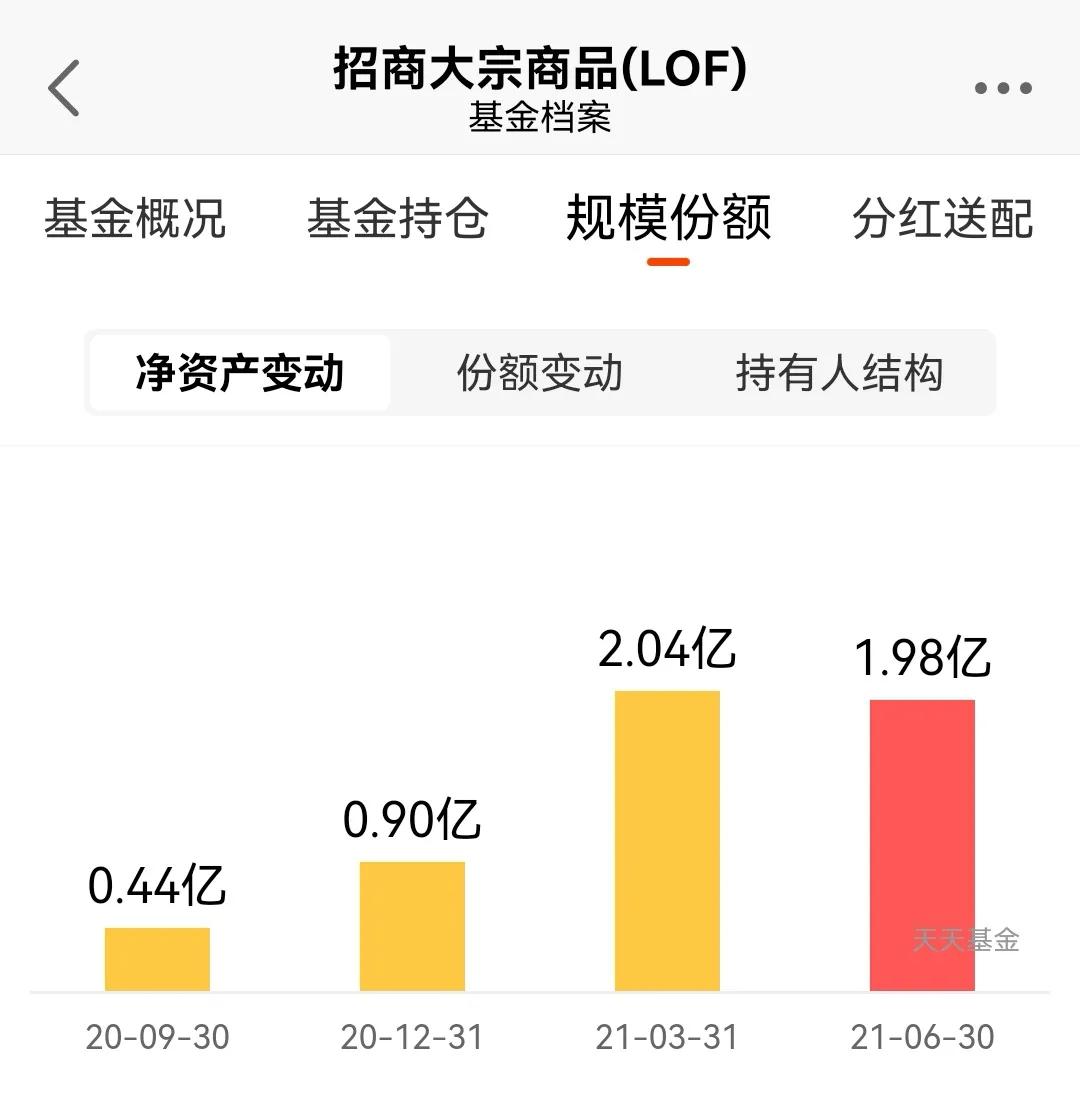1080x1113 pixels.
Task: Select the 0.44亿 bar in the chart
Action: (155, 960)
